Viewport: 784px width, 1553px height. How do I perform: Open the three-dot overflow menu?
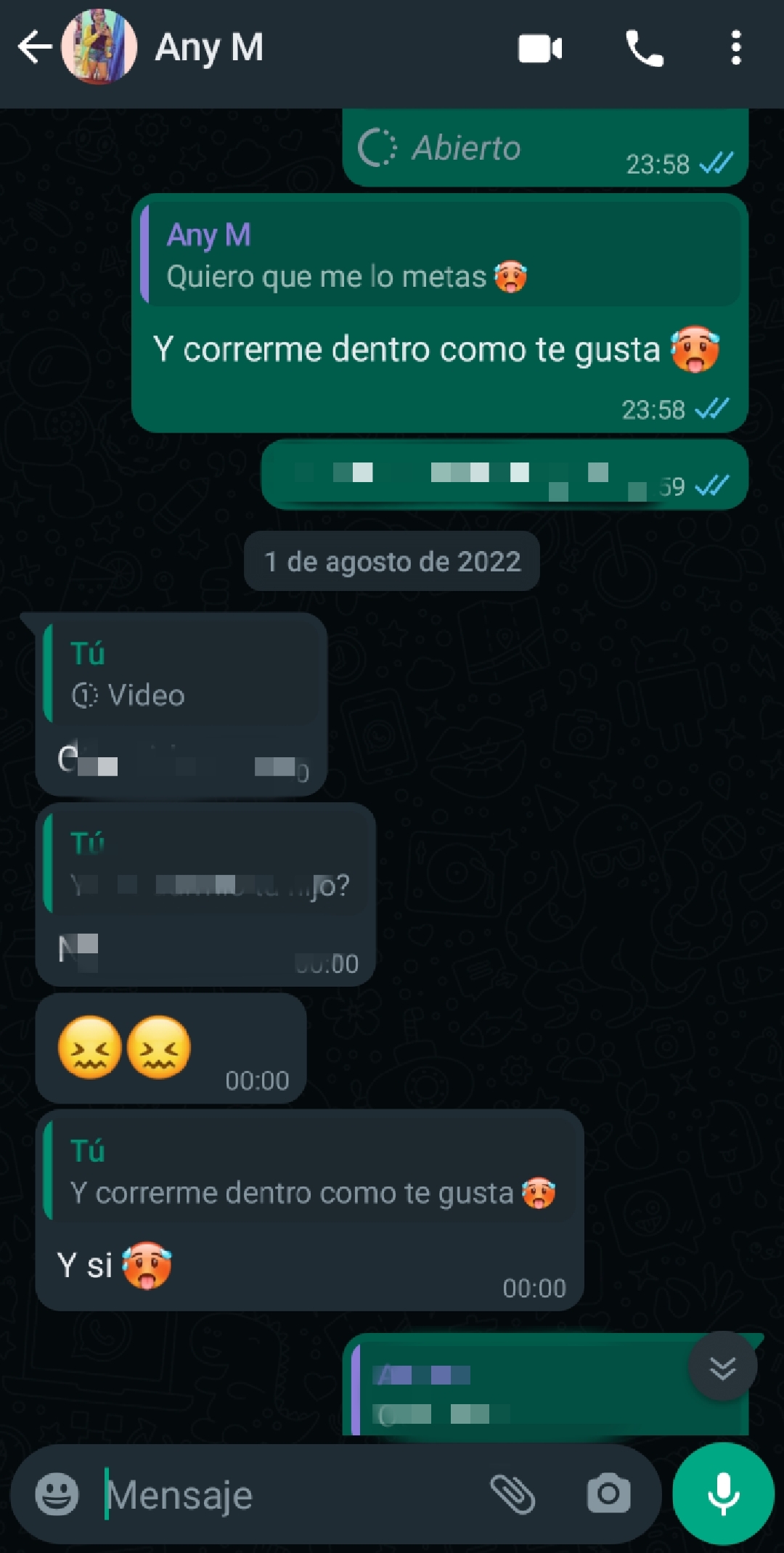click(736, 48)
